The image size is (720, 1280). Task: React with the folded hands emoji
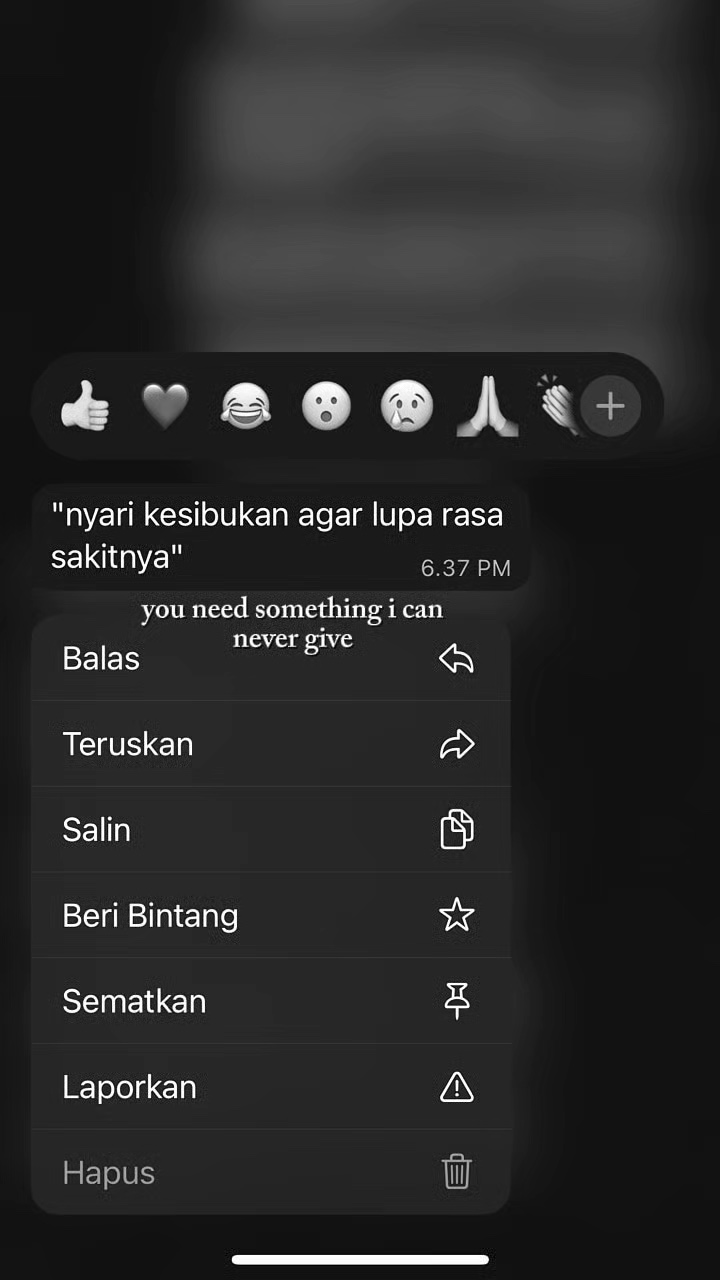click(x=487, y=407)
